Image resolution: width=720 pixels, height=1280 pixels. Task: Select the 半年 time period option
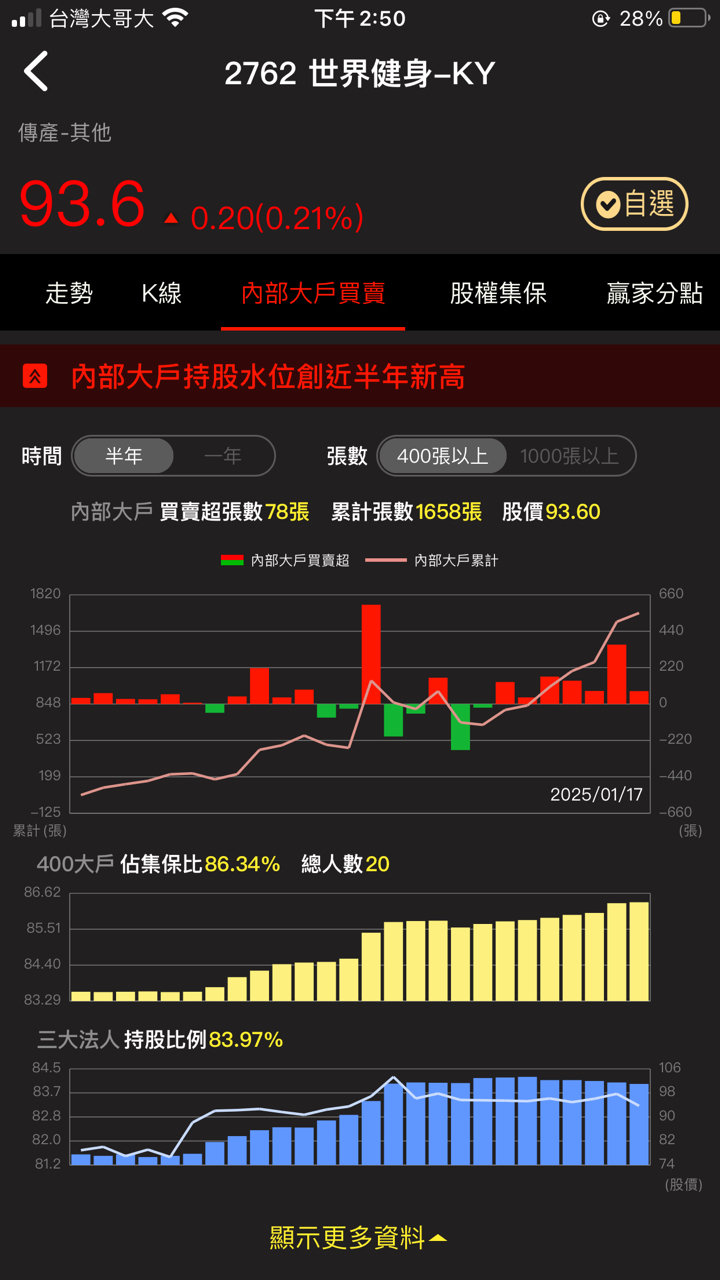click(x=124, y=455)
